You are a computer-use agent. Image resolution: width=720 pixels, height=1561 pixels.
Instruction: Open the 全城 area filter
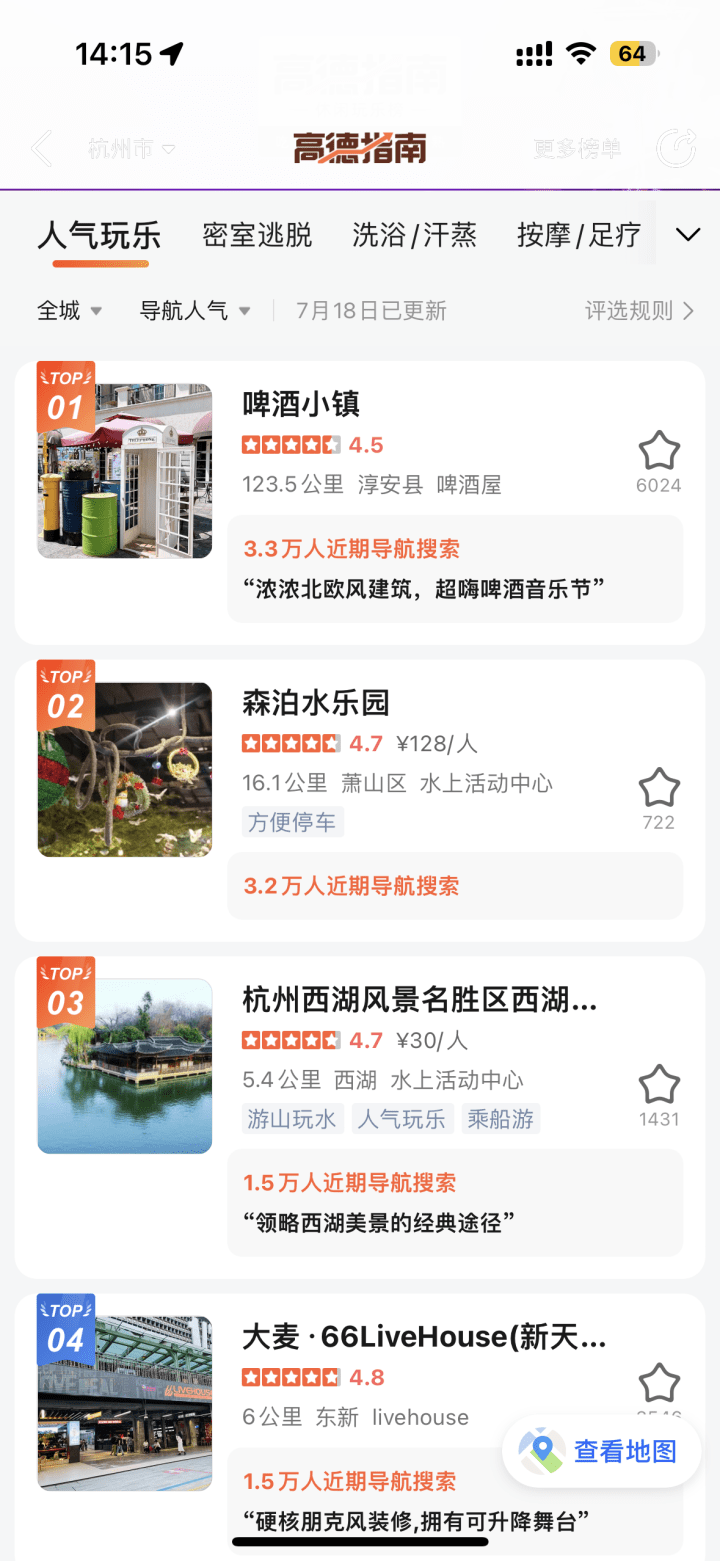[x=69, y=311]
